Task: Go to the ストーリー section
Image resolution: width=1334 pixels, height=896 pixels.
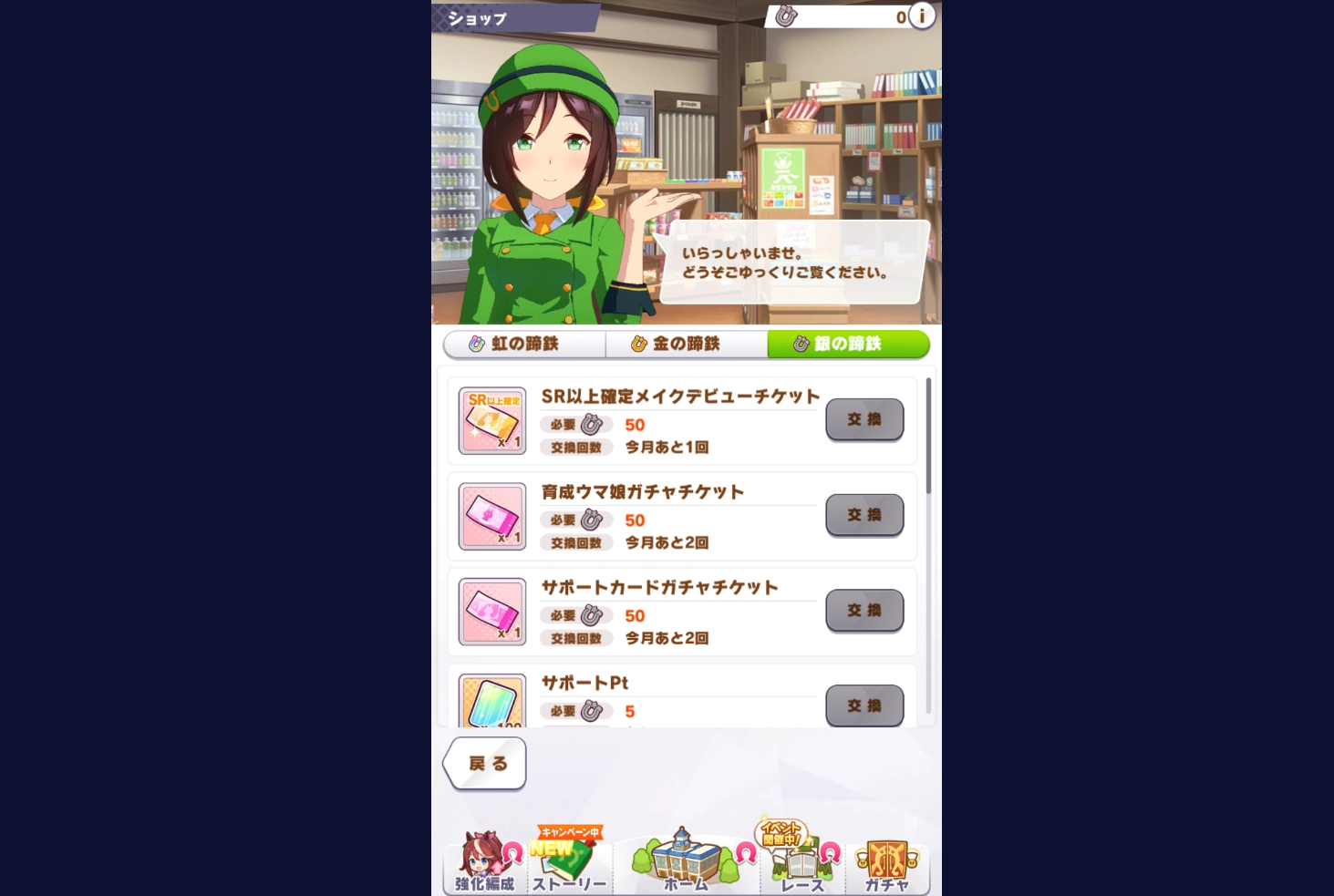Action: [569, 864]
